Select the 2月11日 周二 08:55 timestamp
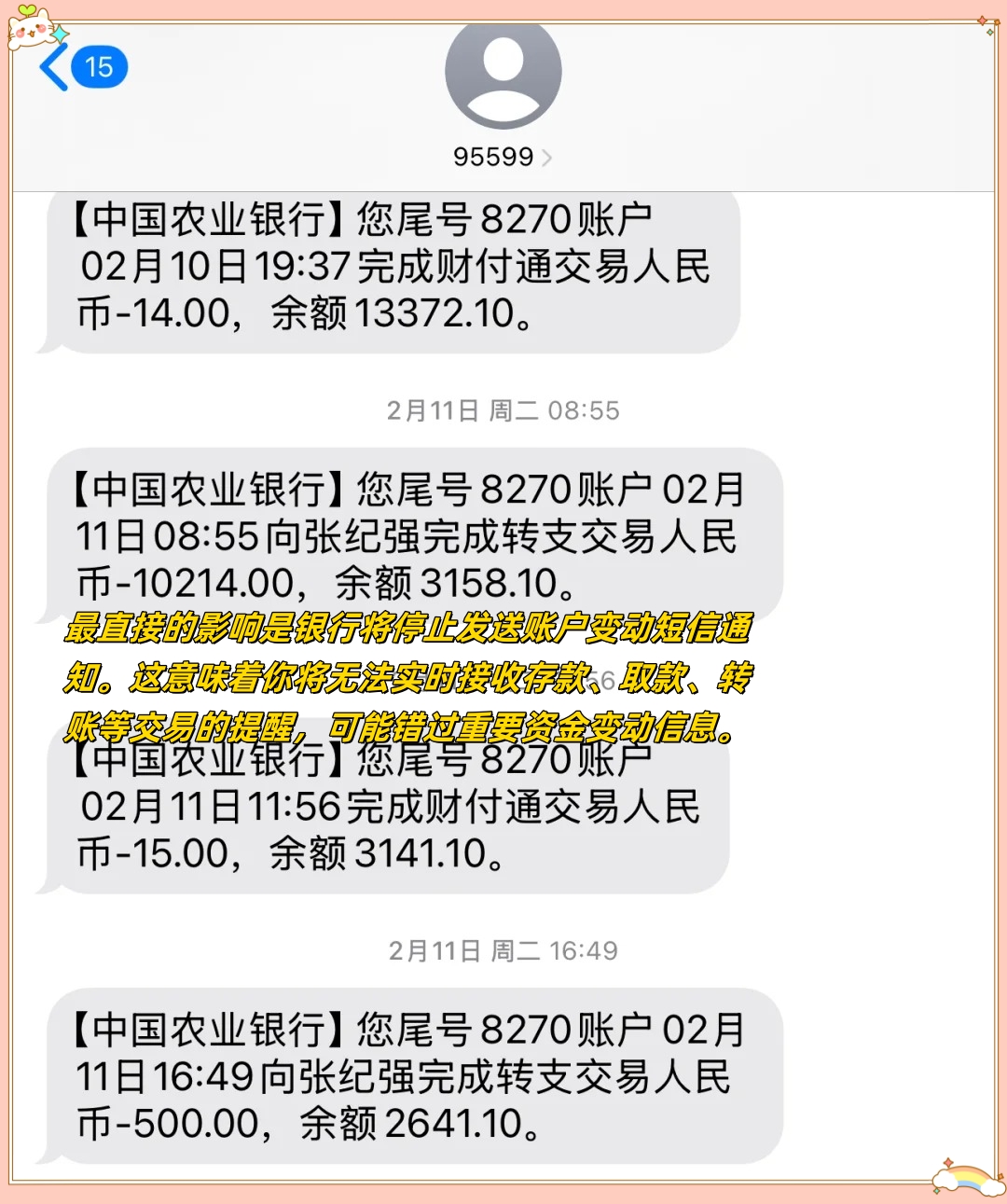 pyautogui.click(x=504, y=409)
